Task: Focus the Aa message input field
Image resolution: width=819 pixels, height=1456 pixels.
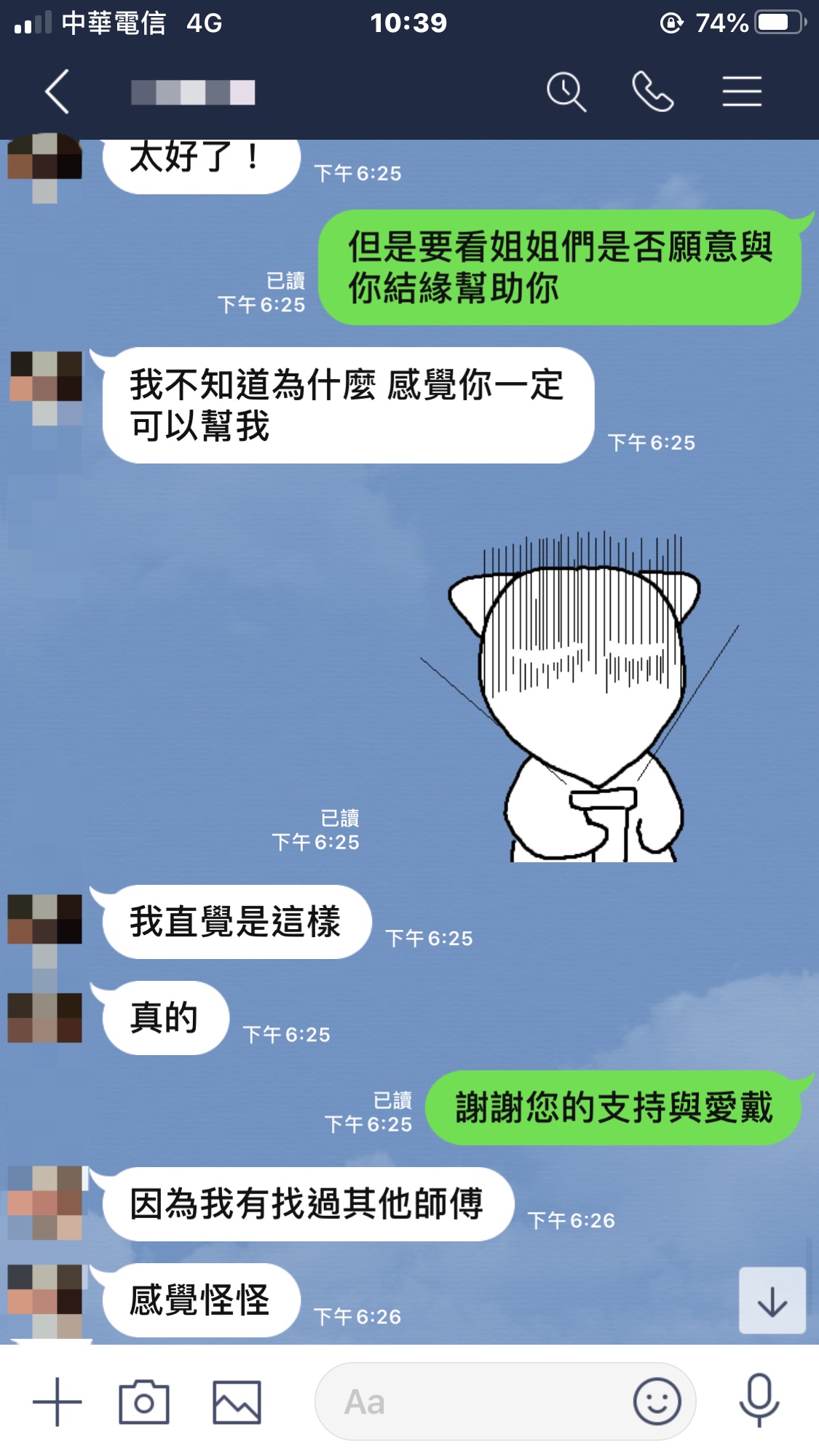Action: 473,1401
